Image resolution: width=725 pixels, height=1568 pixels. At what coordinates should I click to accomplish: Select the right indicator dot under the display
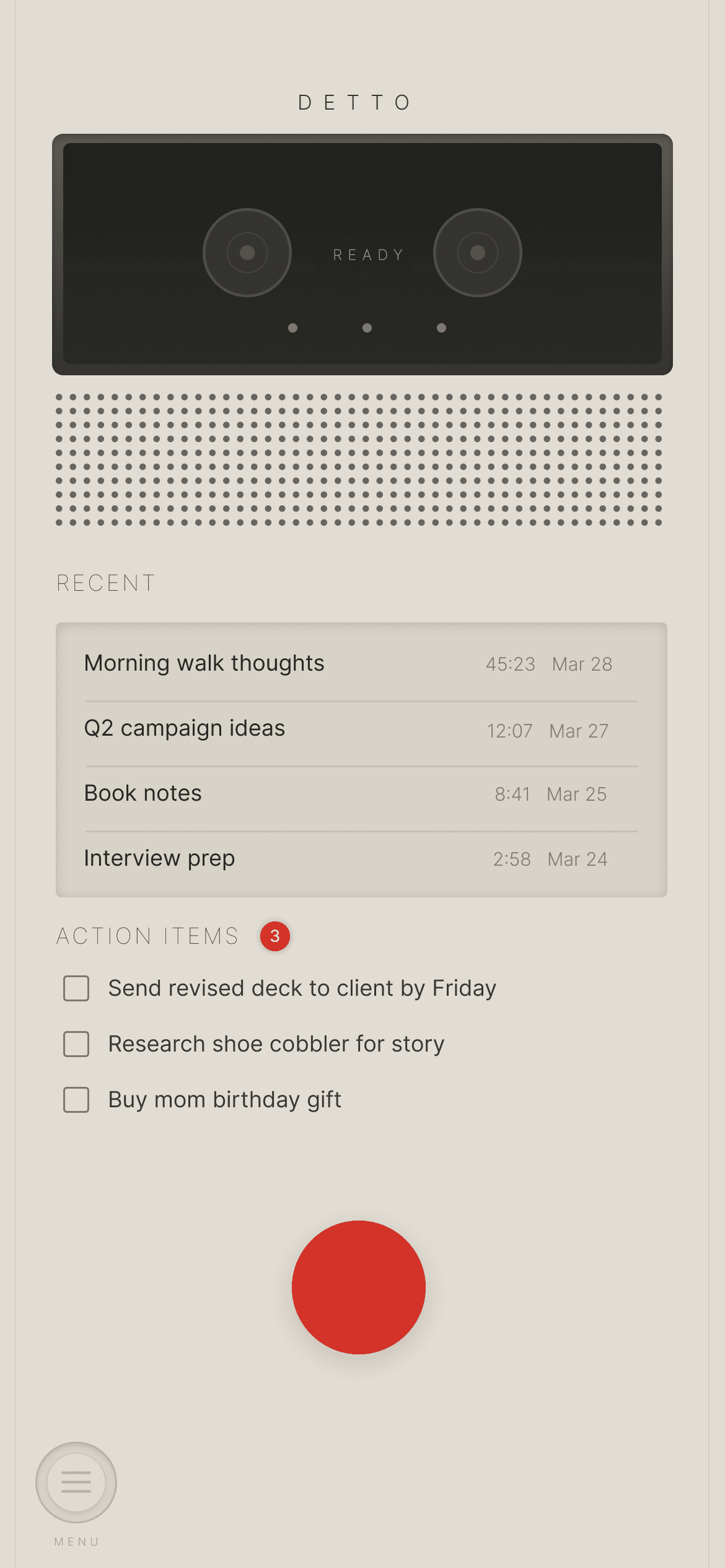[441, 328]
